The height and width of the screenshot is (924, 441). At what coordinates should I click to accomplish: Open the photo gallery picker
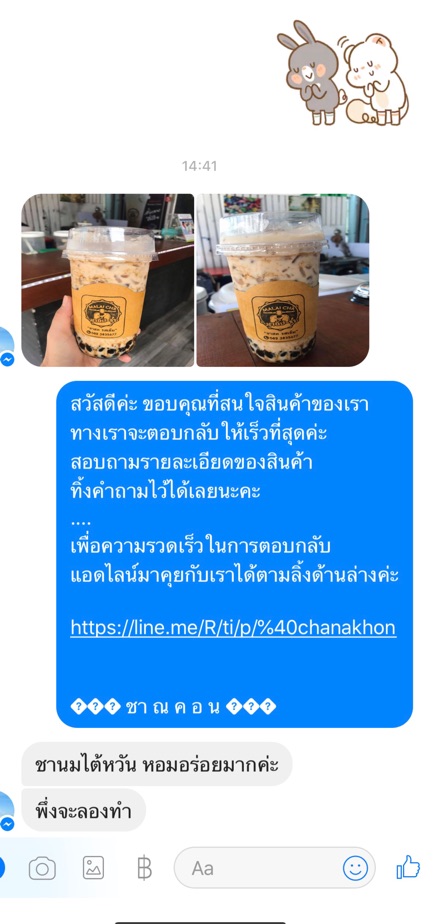tap(93, 868)
